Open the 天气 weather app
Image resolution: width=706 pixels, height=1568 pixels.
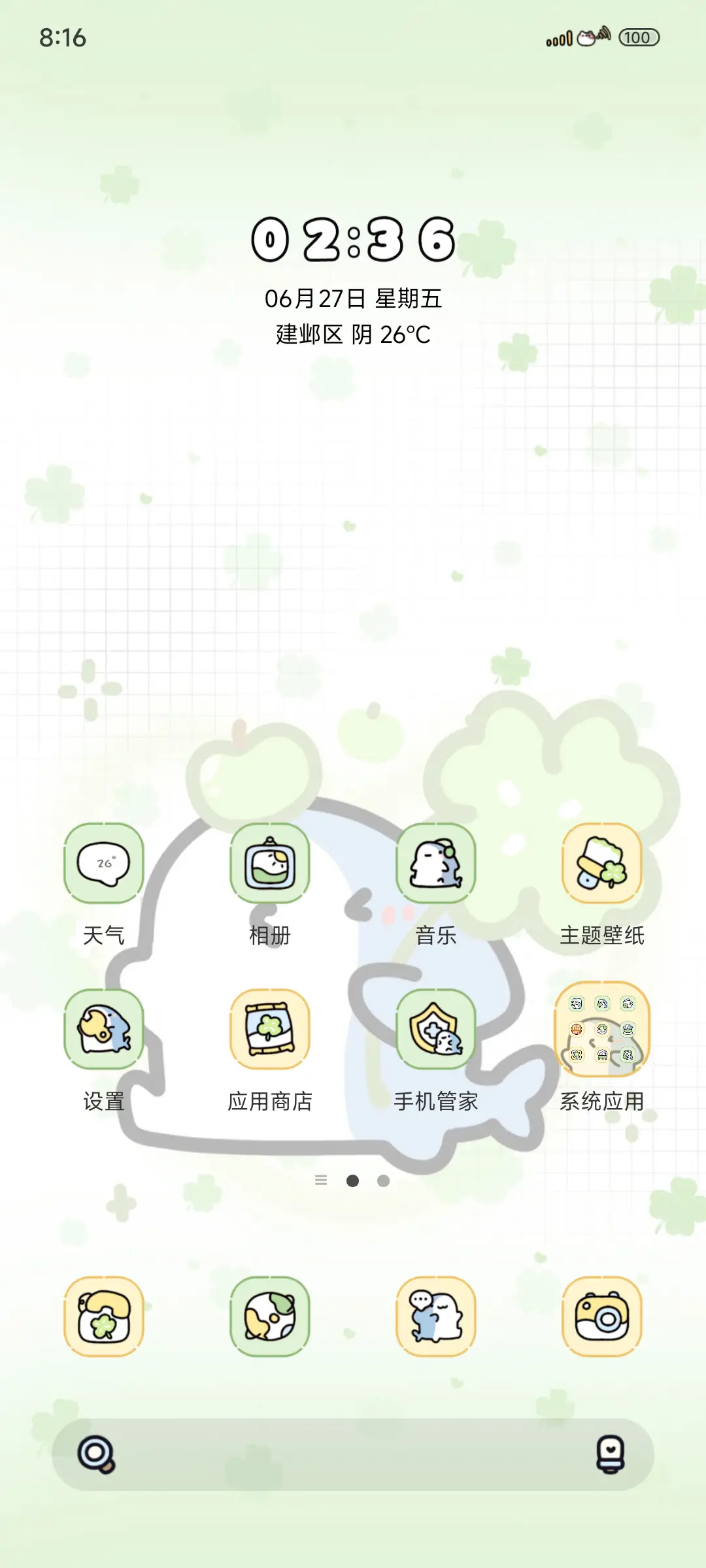(x=103, y=864)
